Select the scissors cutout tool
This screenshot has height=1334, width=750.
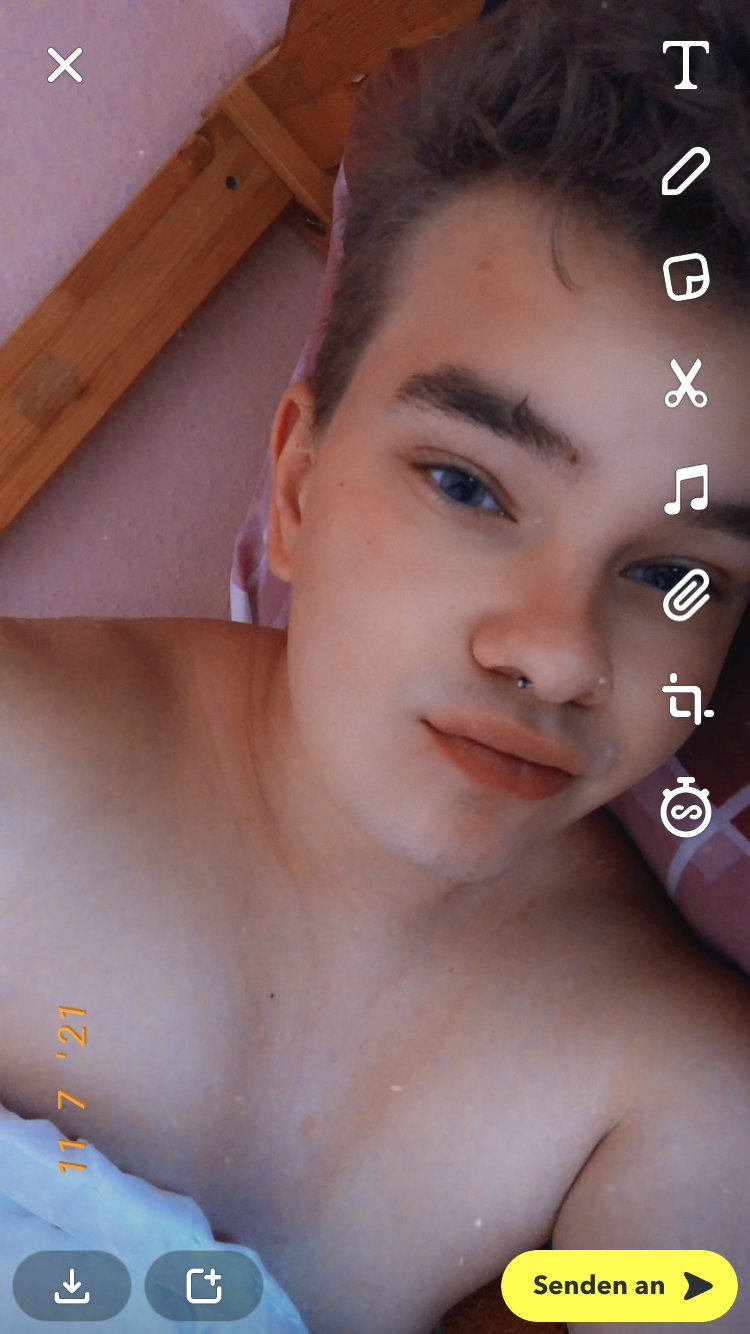pos(686,383)
